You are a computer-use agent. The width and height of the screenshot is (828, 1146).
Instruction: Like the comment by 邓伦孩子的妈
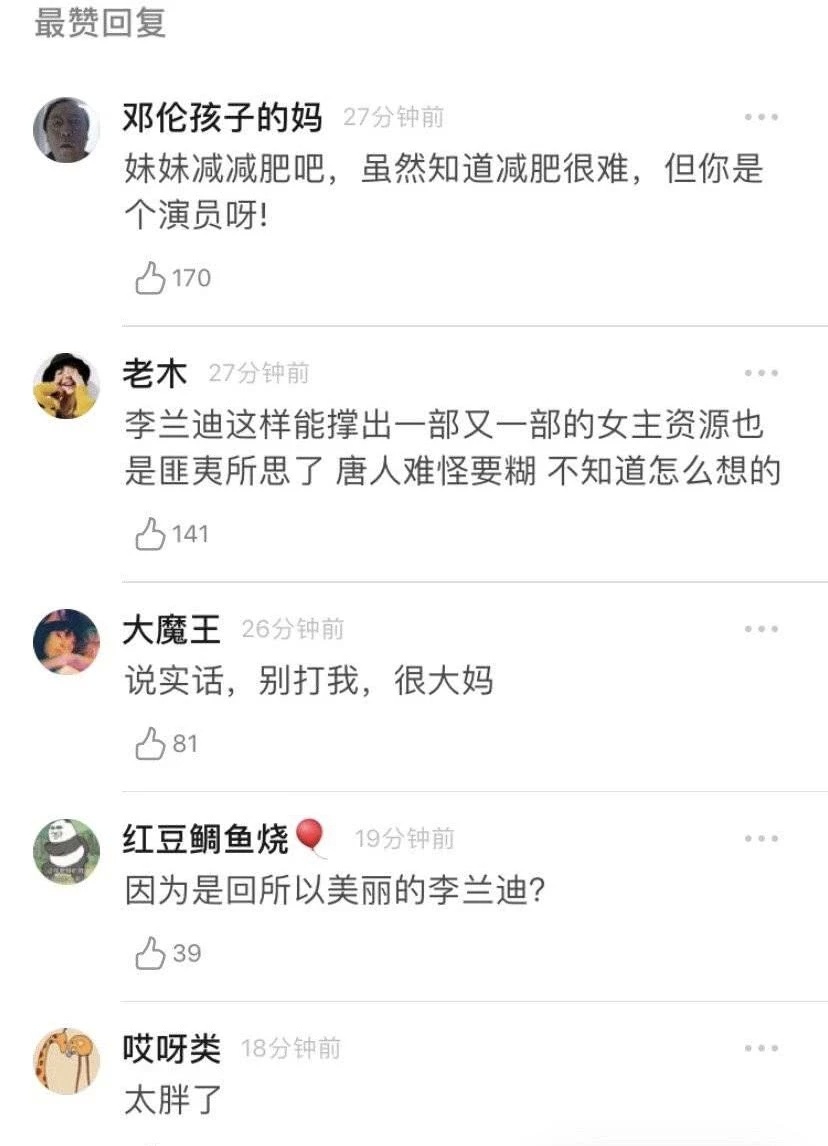[151, 279]
